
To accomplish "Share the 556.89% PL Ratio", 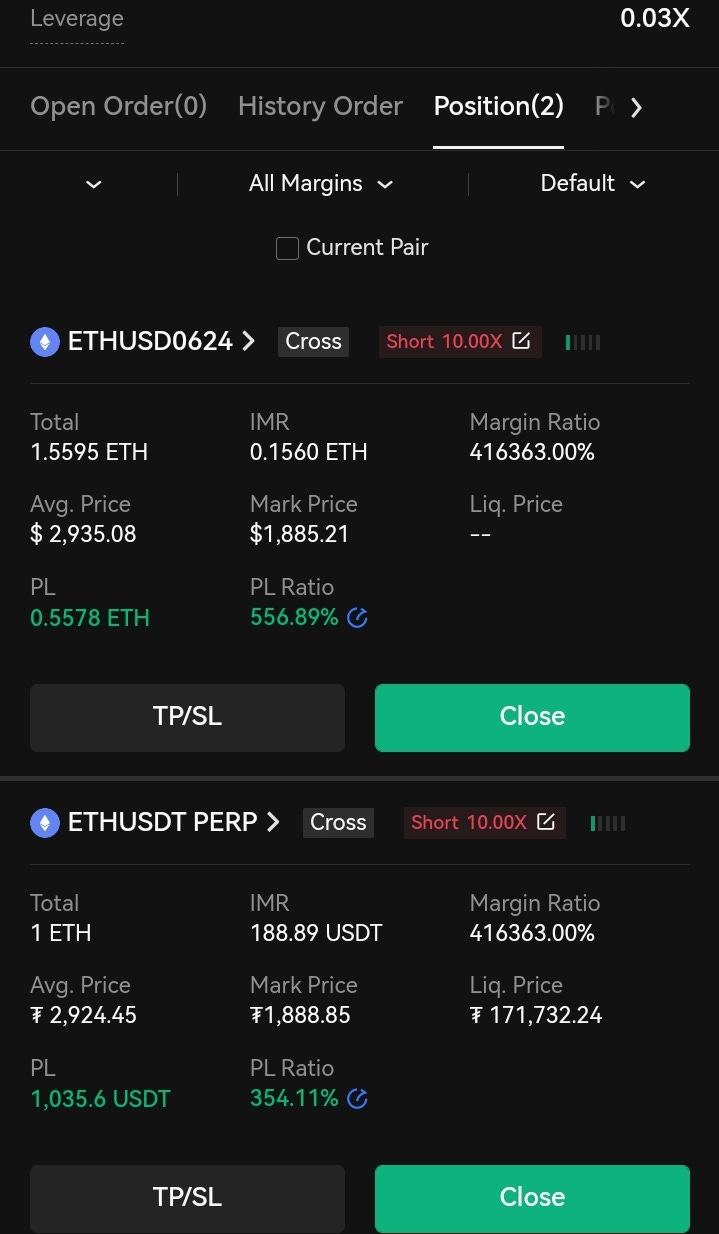I will click(357, 618).
